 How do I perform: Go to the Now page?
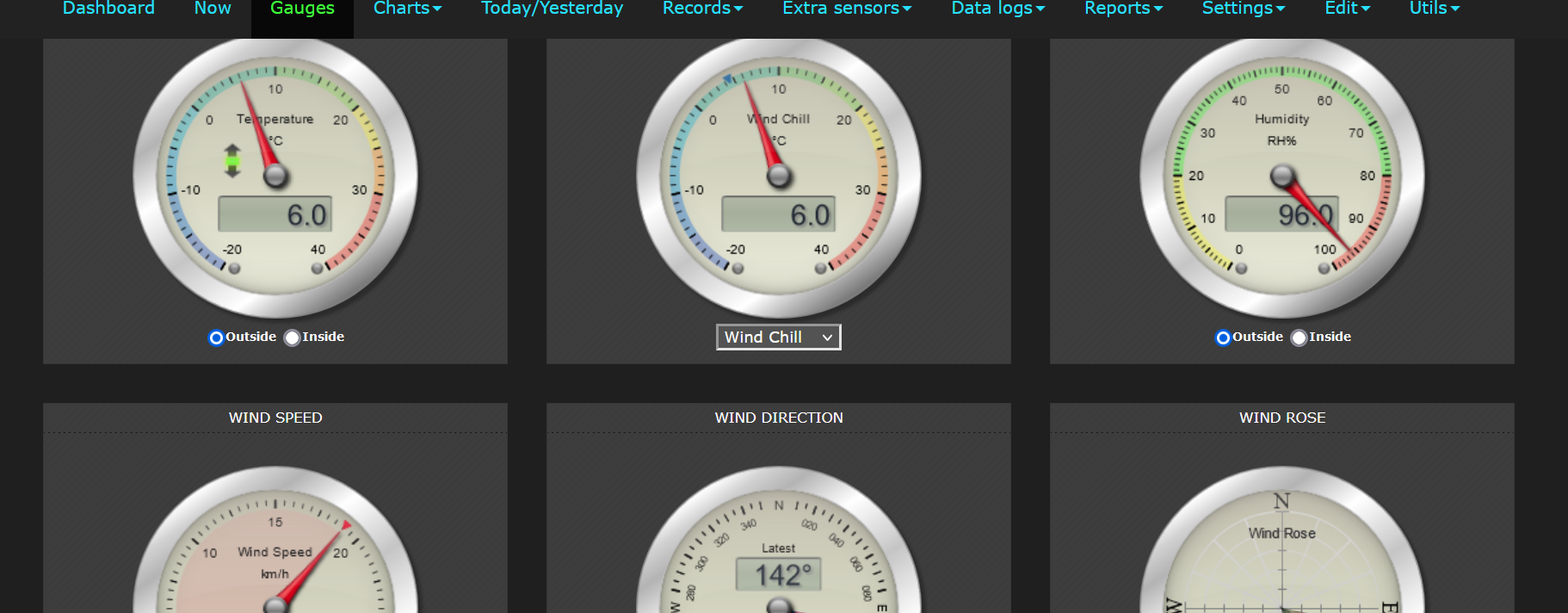213,9
